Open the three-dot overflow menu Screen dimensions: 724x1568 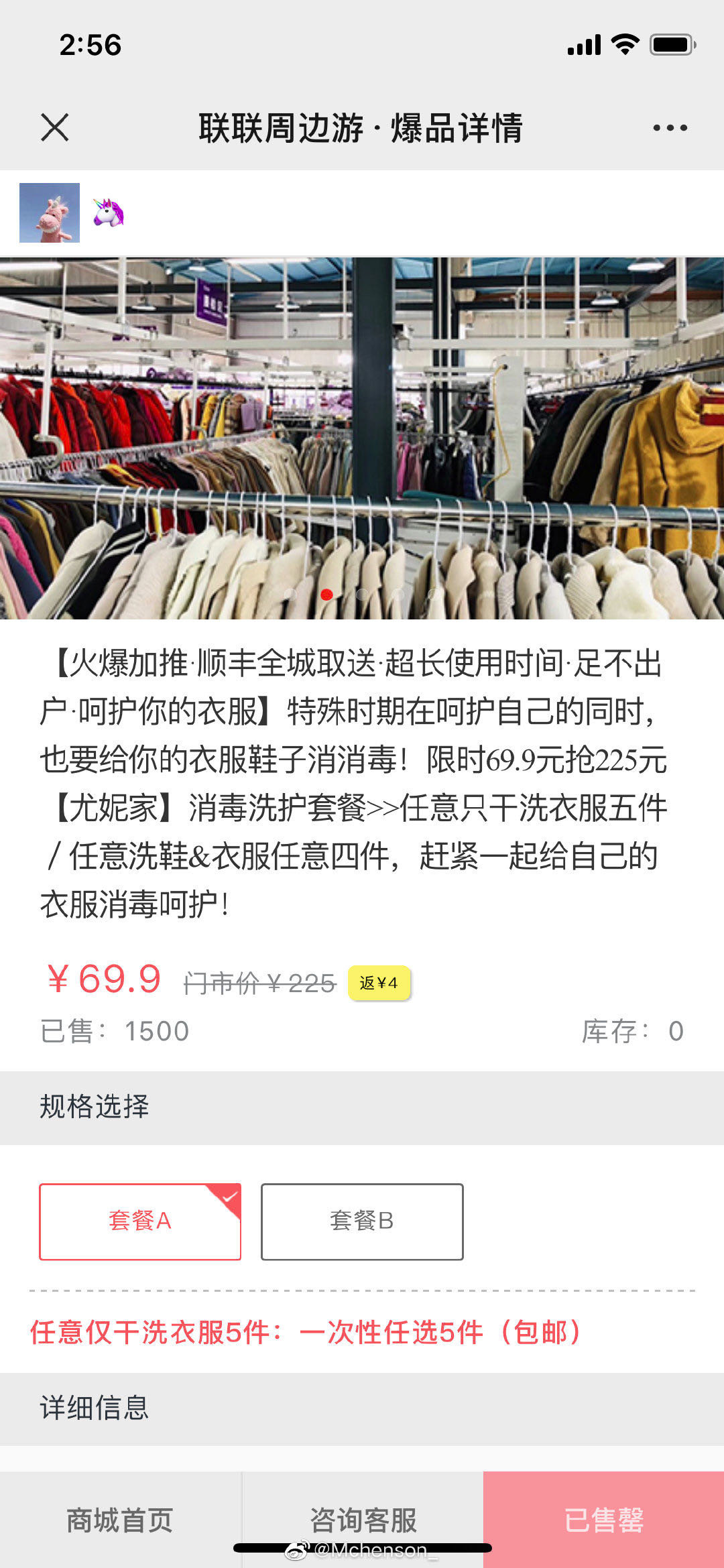tap(670, 127)
